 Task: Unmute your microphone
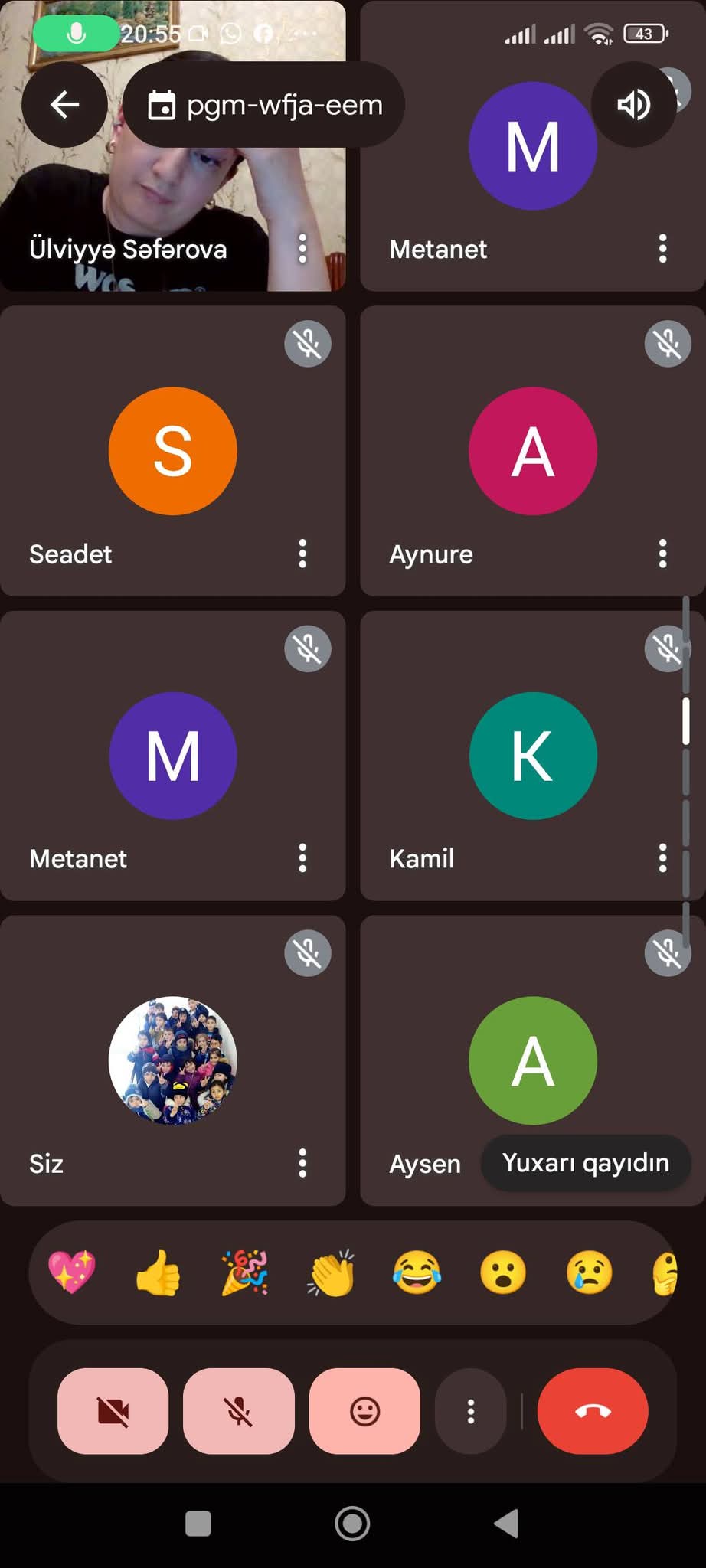tap(239, 1411)
